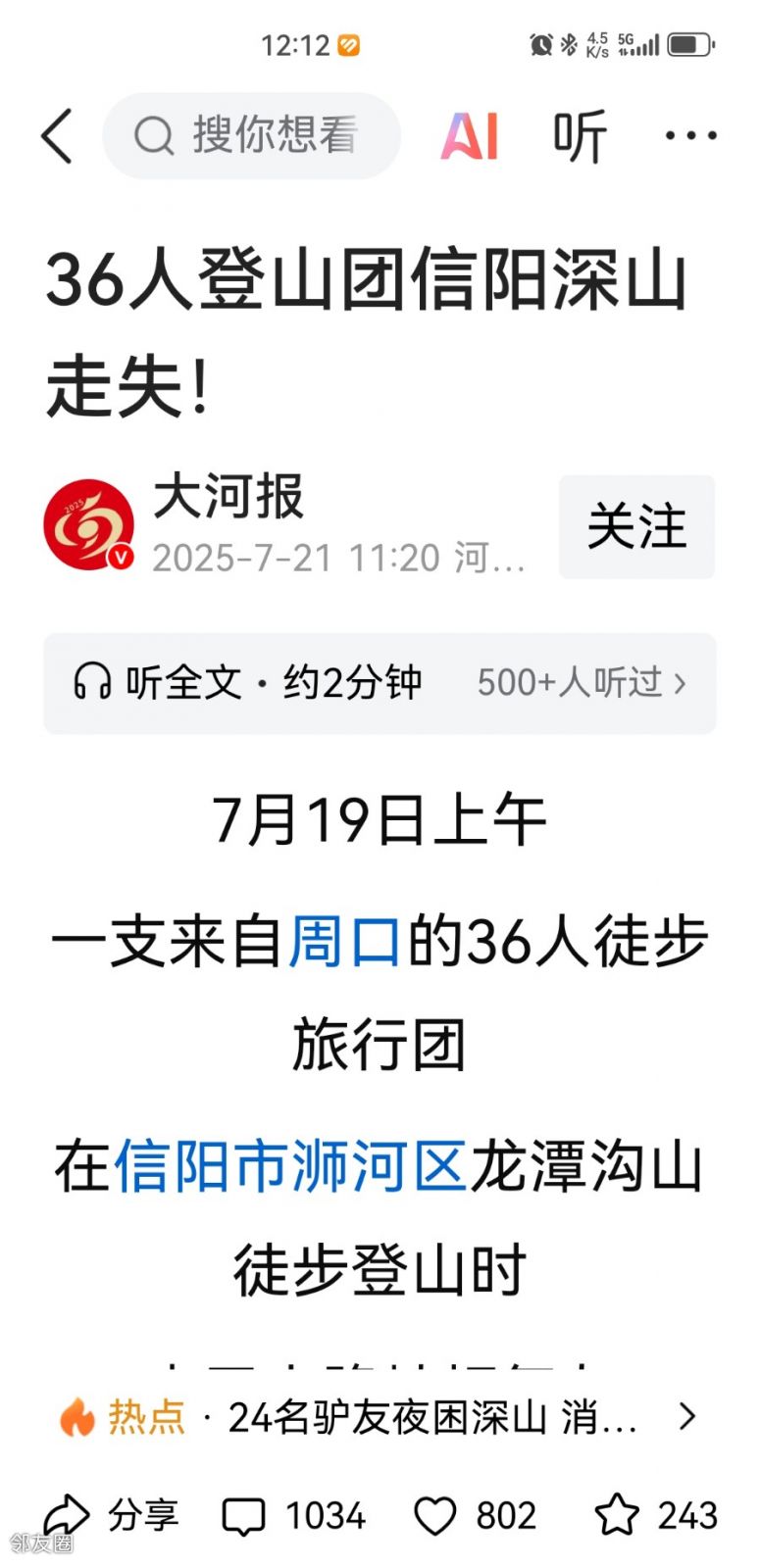Follow 大河报 with the 关注 button
760x1568 pixels.
coord(636,526)
